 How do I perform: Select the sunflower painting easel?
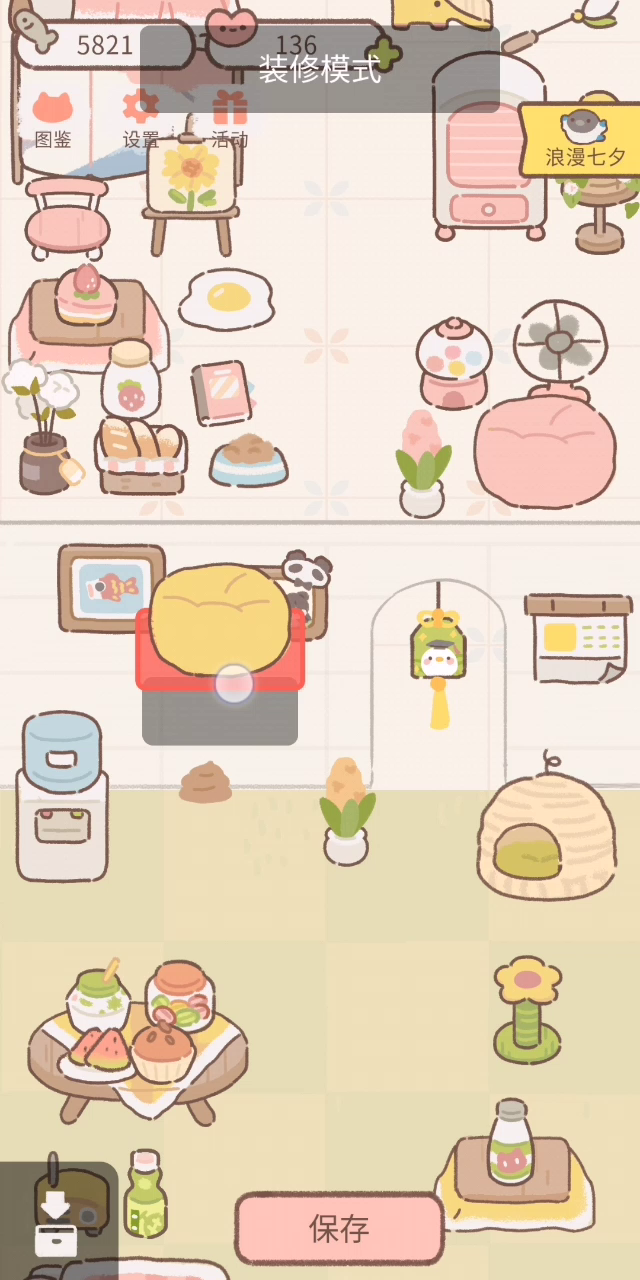pyautogui.click(x=191, y=190)
